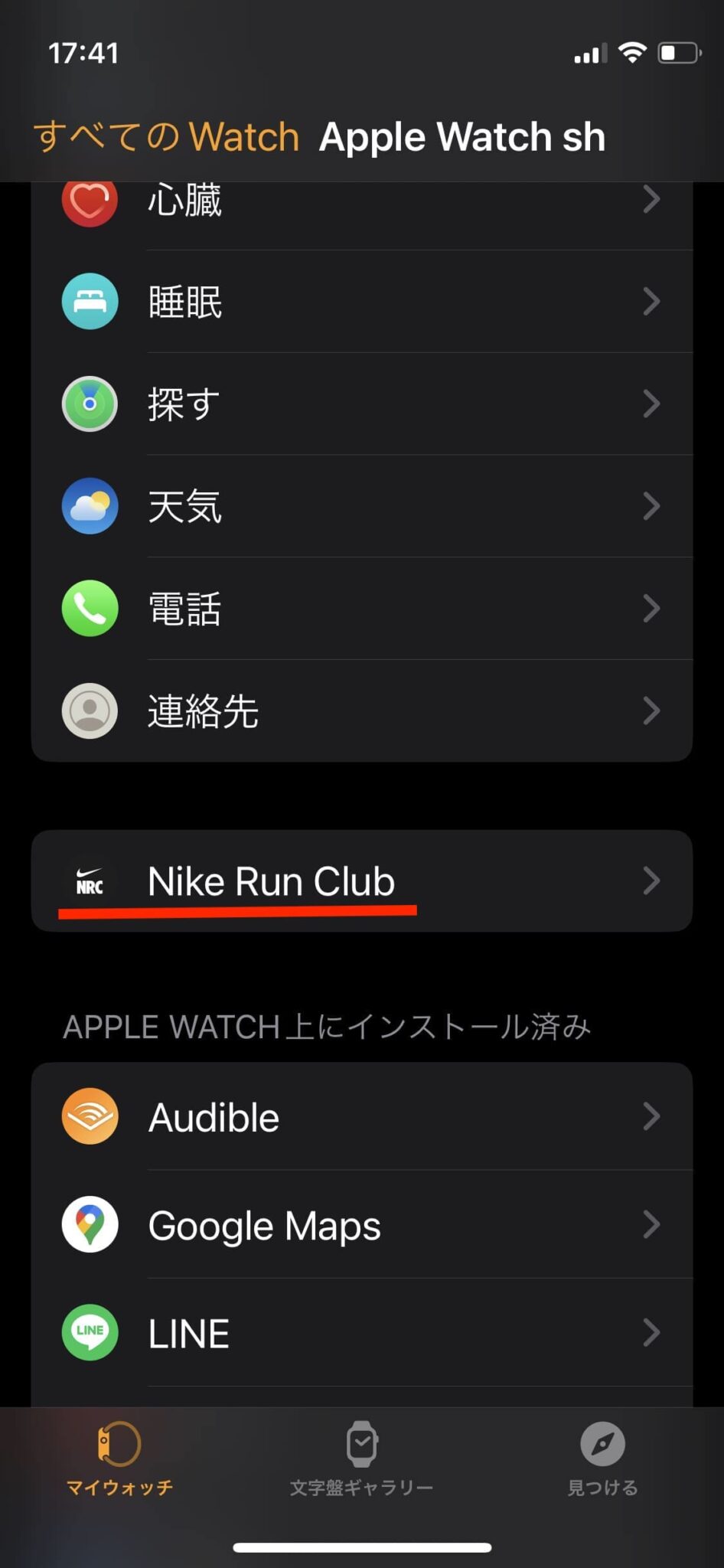Select the Audible app icon
The image size is (724, 1568).
[90, 1116]
